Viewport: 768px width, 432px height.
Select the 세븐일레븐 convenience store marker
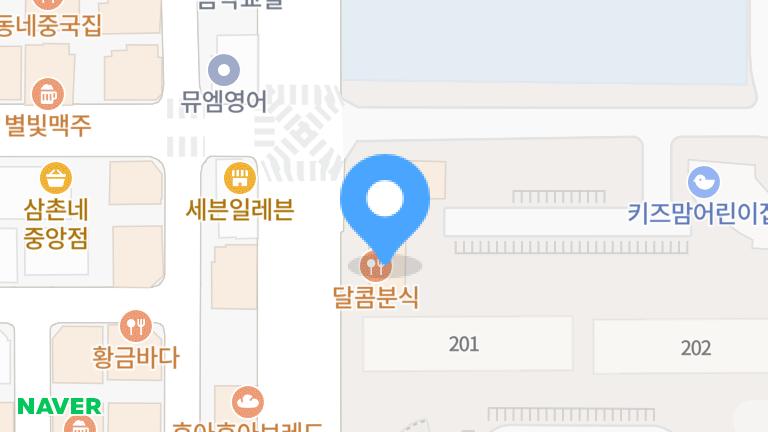point(239,180)
